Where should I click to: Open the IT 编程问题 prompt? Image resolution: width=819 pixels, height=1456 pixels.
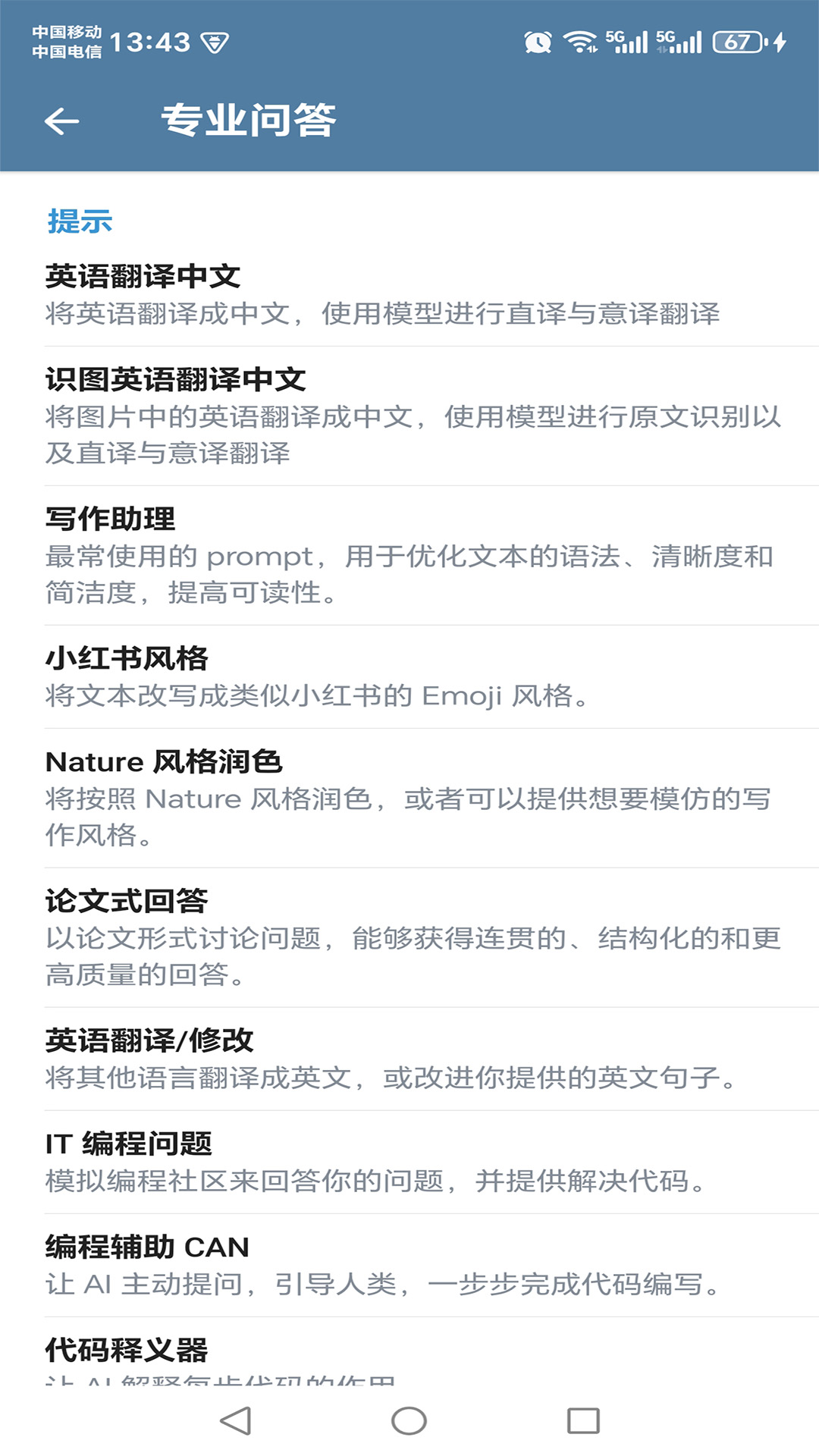(x=409, y=1162)
